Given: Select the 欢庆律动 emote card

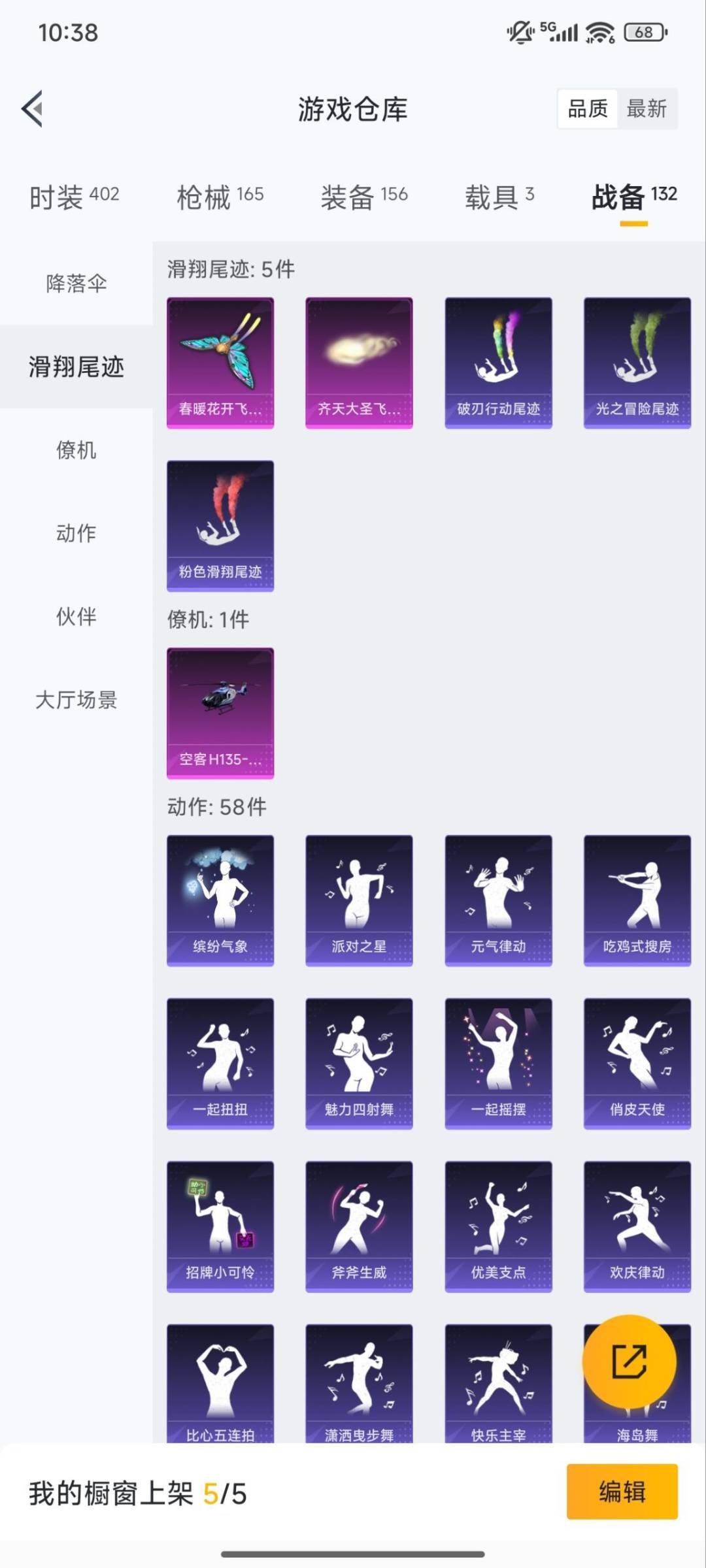Looking at the screenshot, I should (637, 1226).
